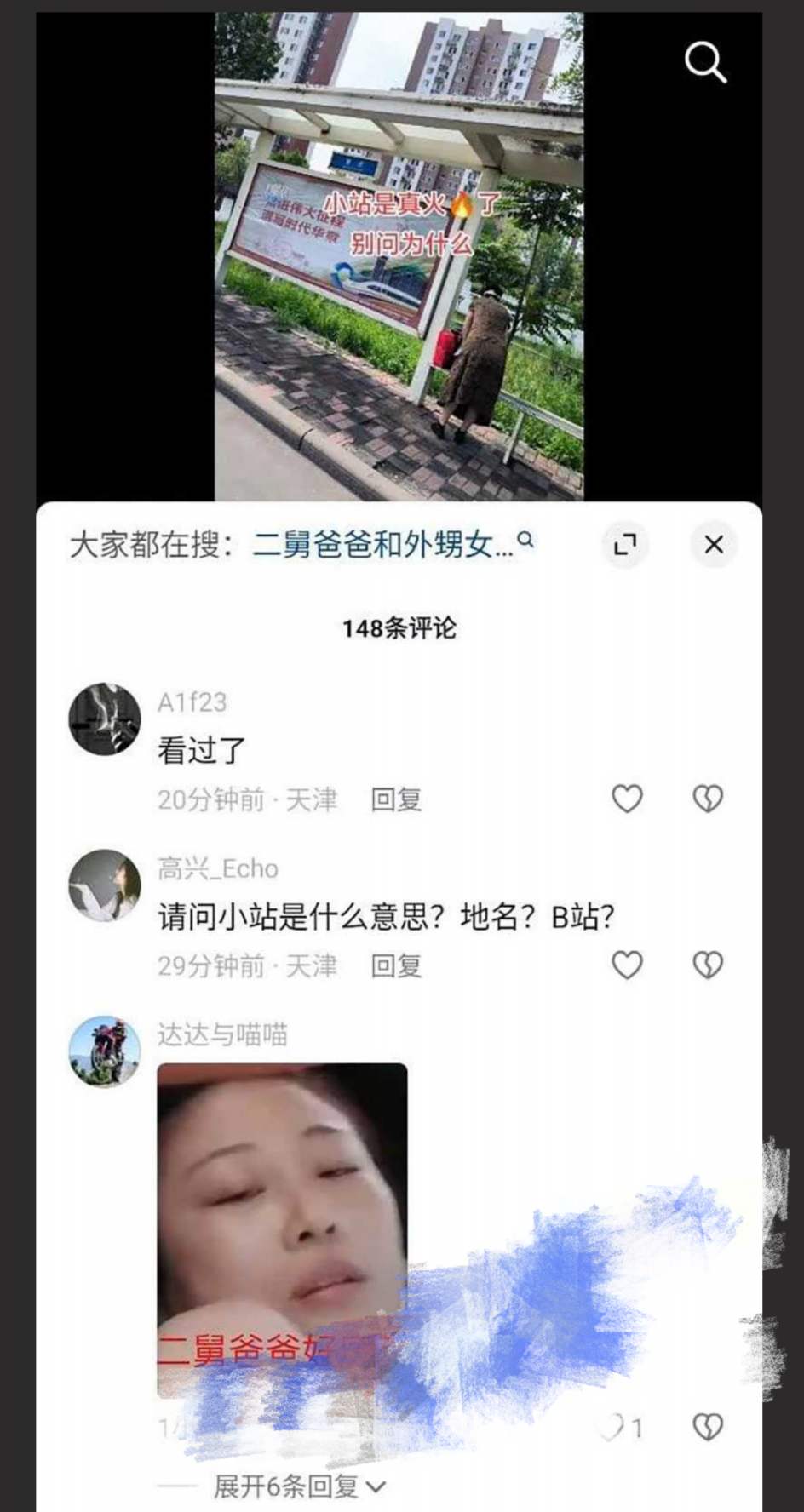Open search with the magnifier icon

click(705, 64)
